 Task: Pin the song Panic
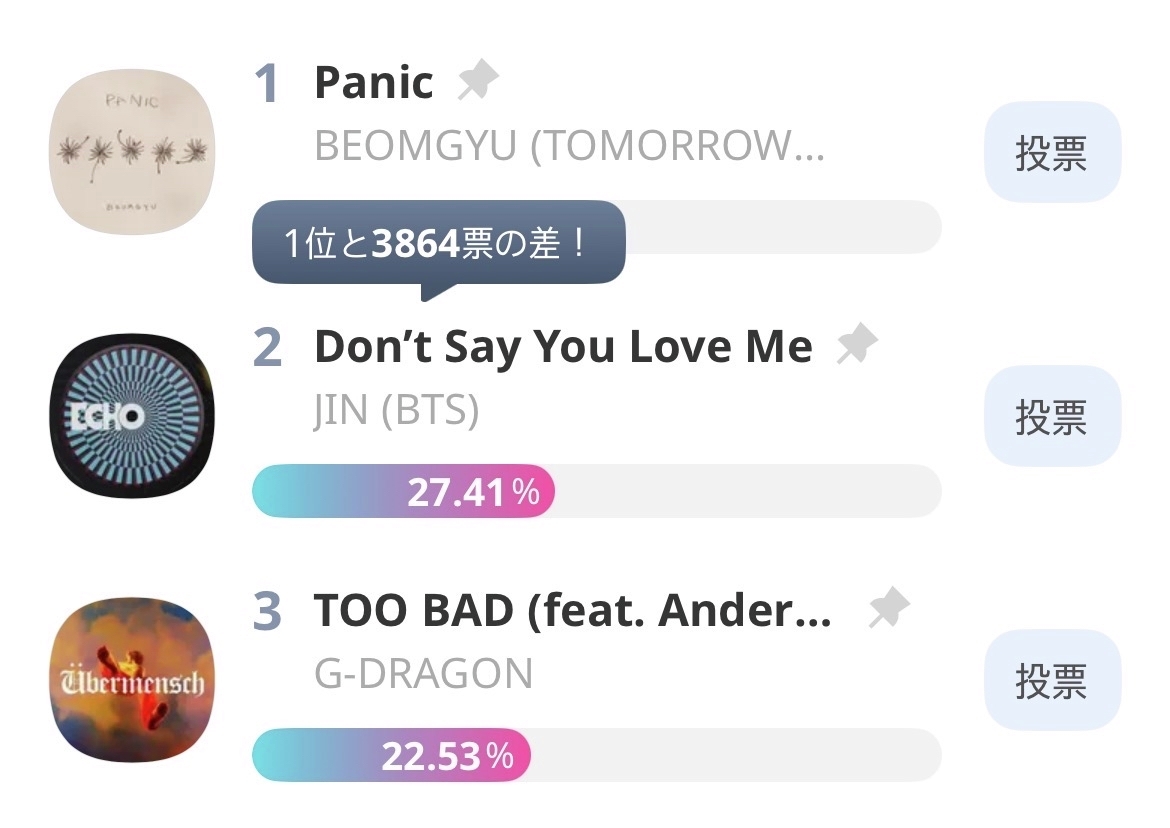click(x=478, y=82)
